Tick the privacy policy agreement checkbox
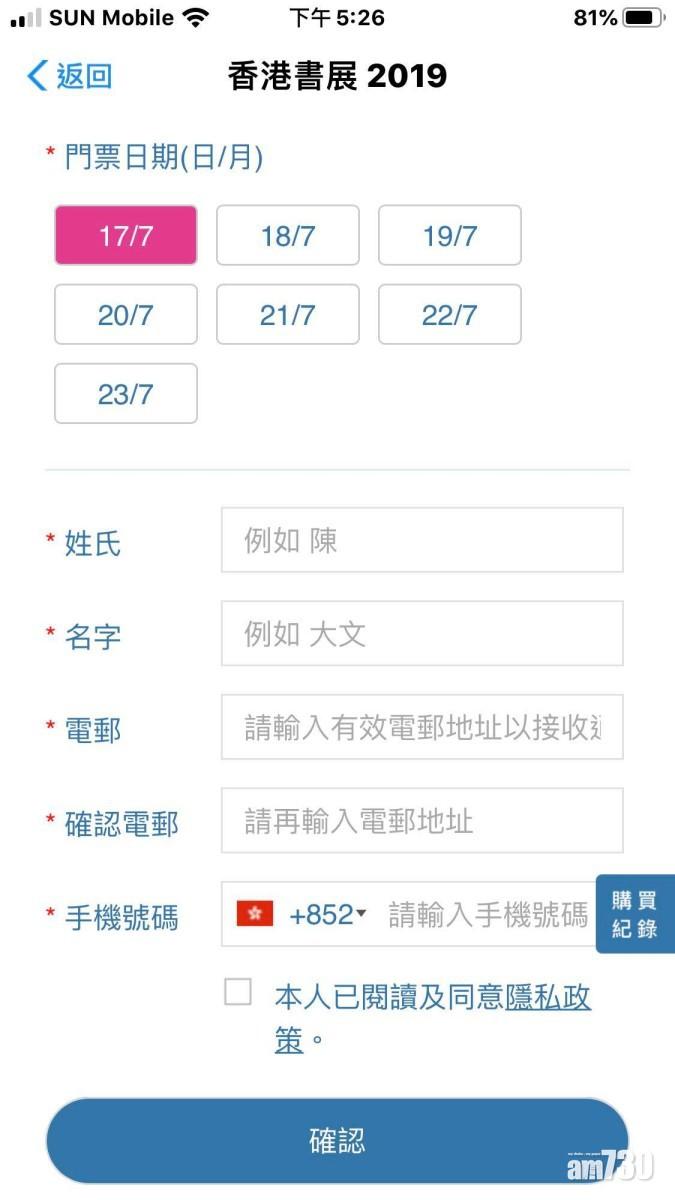 238,992
